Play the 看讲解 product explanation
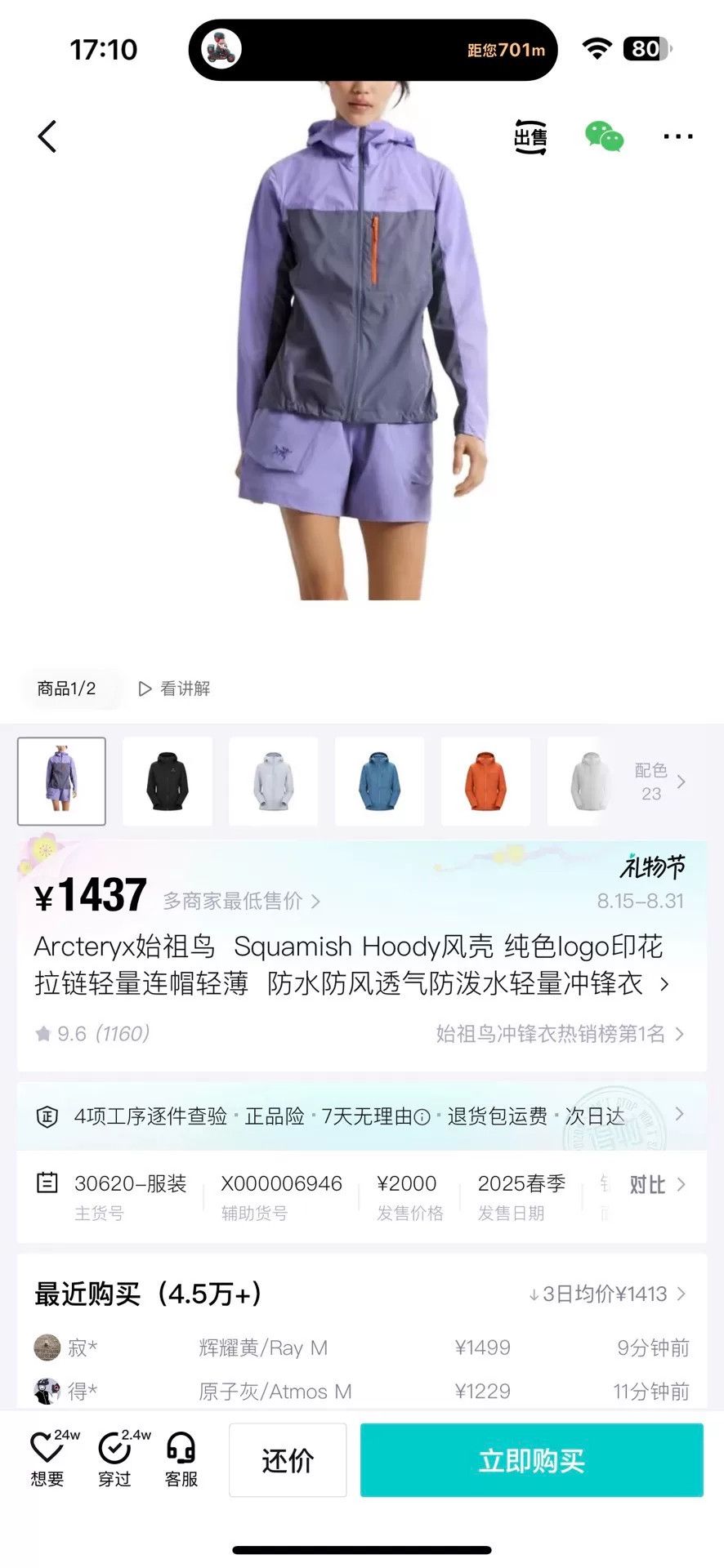 (174, 688)
